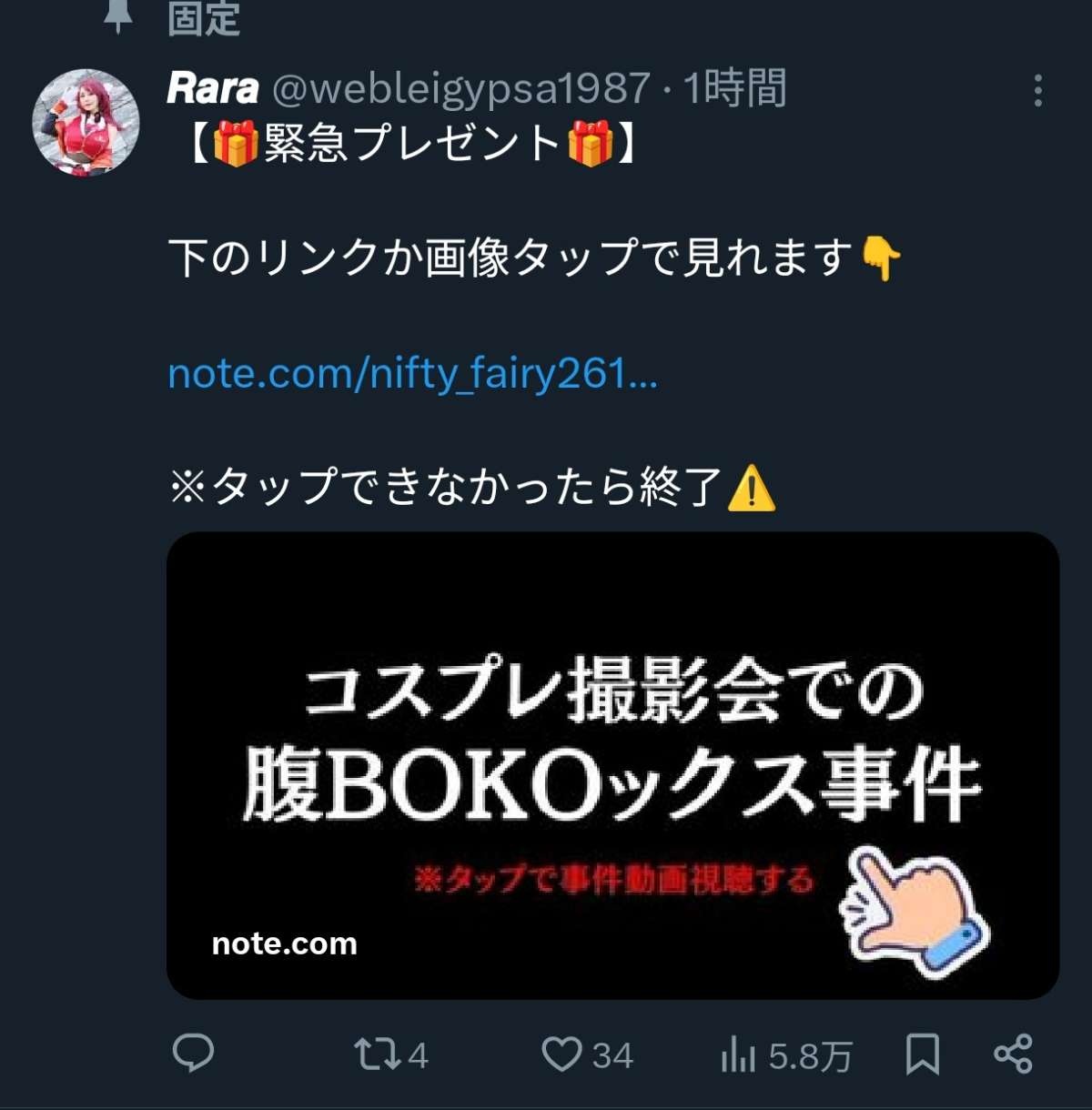Bookmark Rara's tweet
1092x1110 pixels.
[922, 1054]
